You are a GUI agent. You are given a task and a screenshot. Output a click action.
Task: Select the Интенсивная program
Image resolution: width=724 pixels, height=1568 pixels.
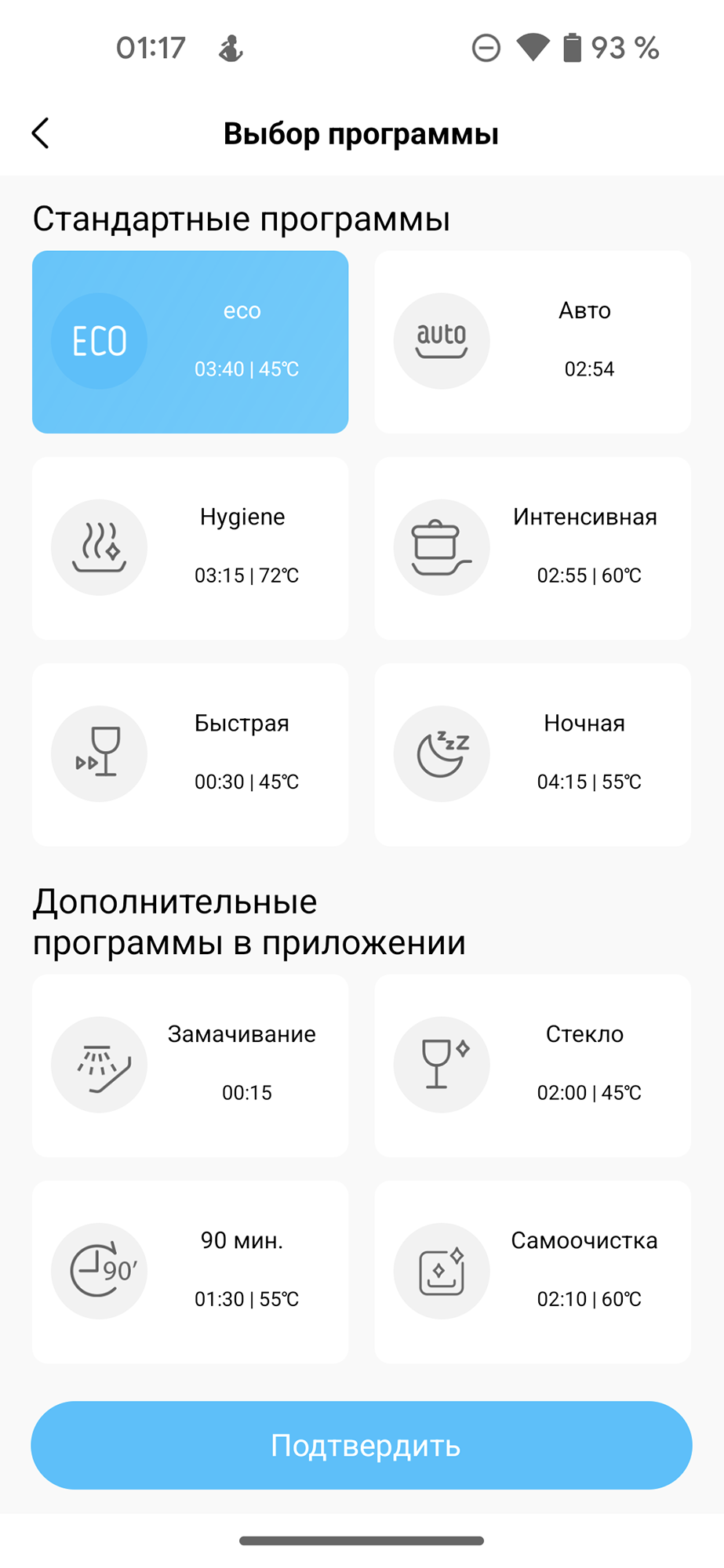point(533,548)
